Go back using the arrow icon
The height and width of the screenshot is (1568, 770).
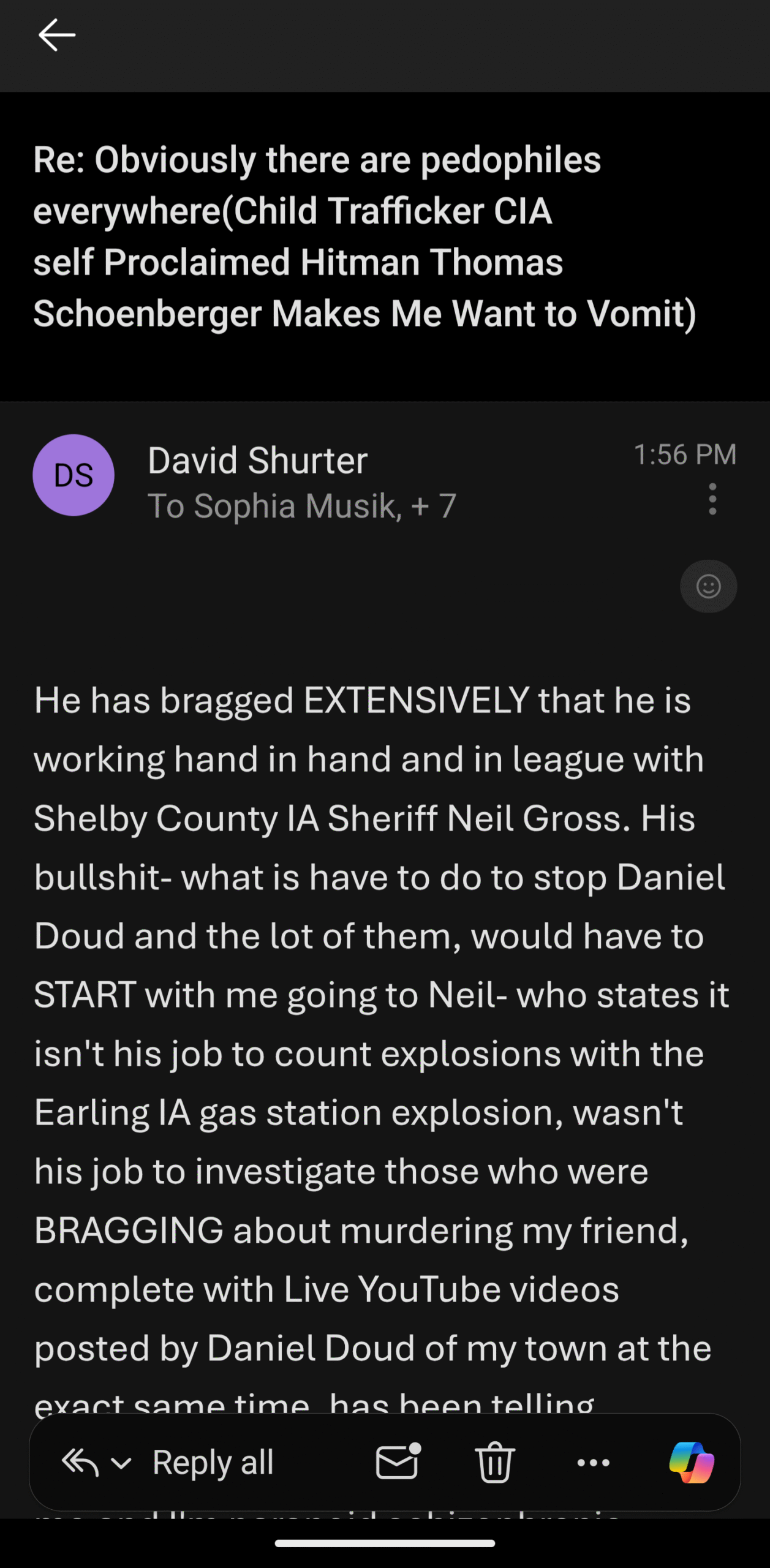(x=57, y=35)
